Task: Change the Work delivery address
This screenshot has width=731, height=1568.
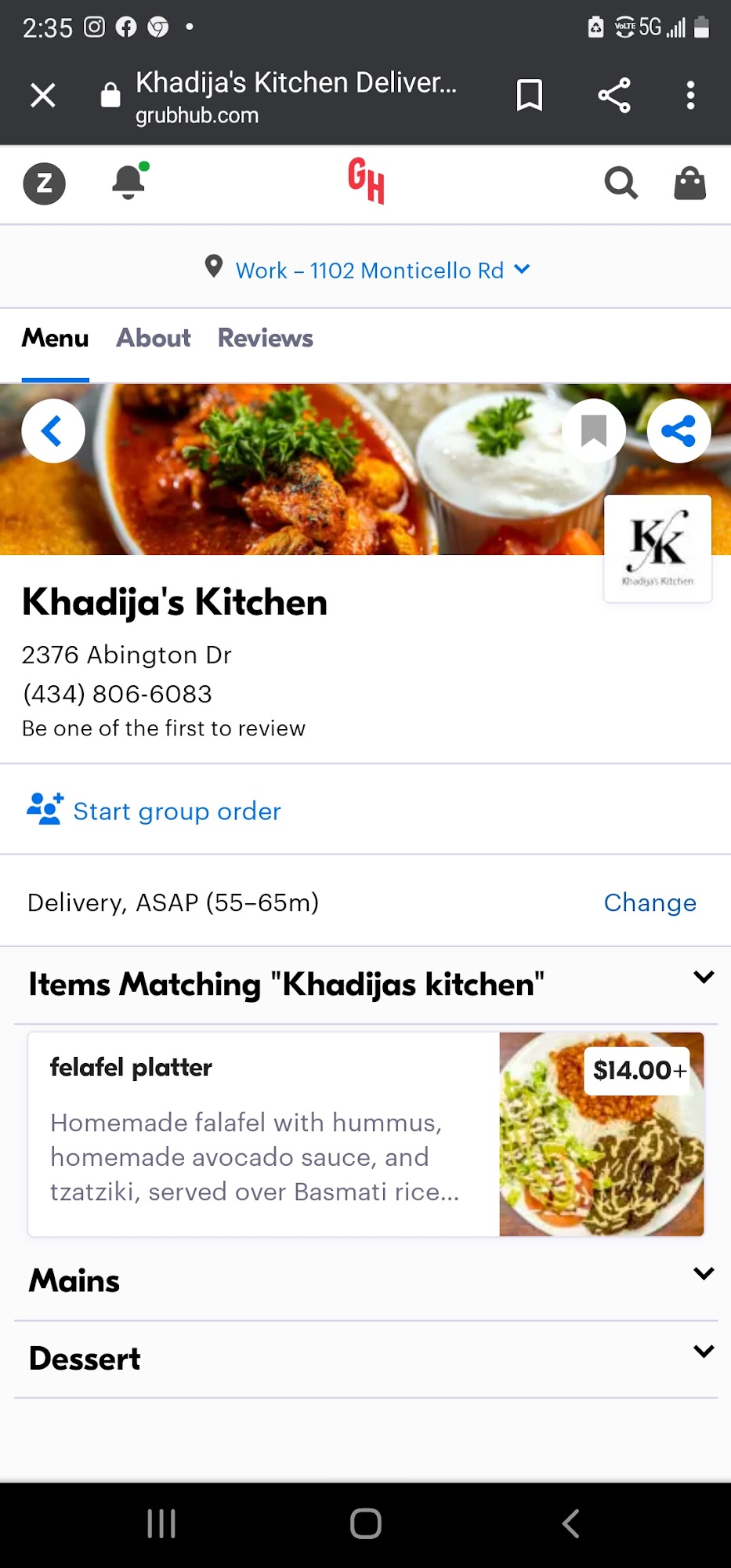Action: pos(367,270)
